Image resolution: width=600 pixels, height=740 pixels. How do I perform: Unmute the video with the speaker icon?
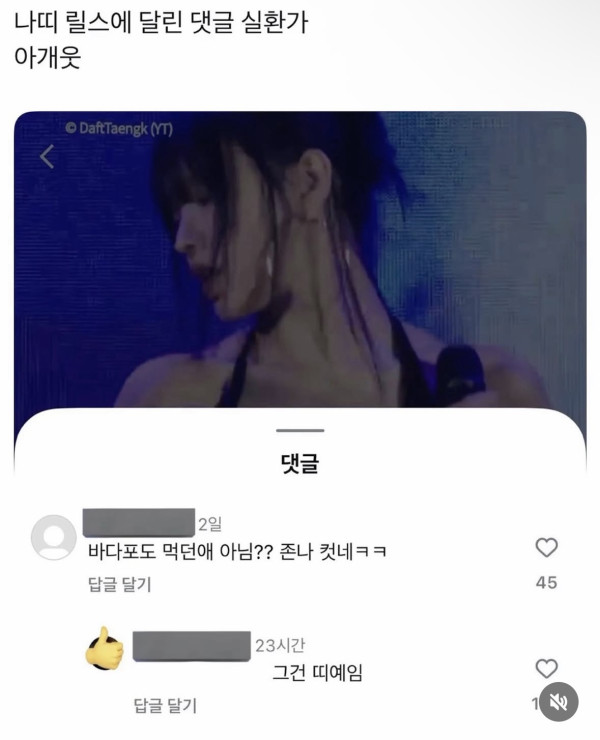click(x=559, y=702)
